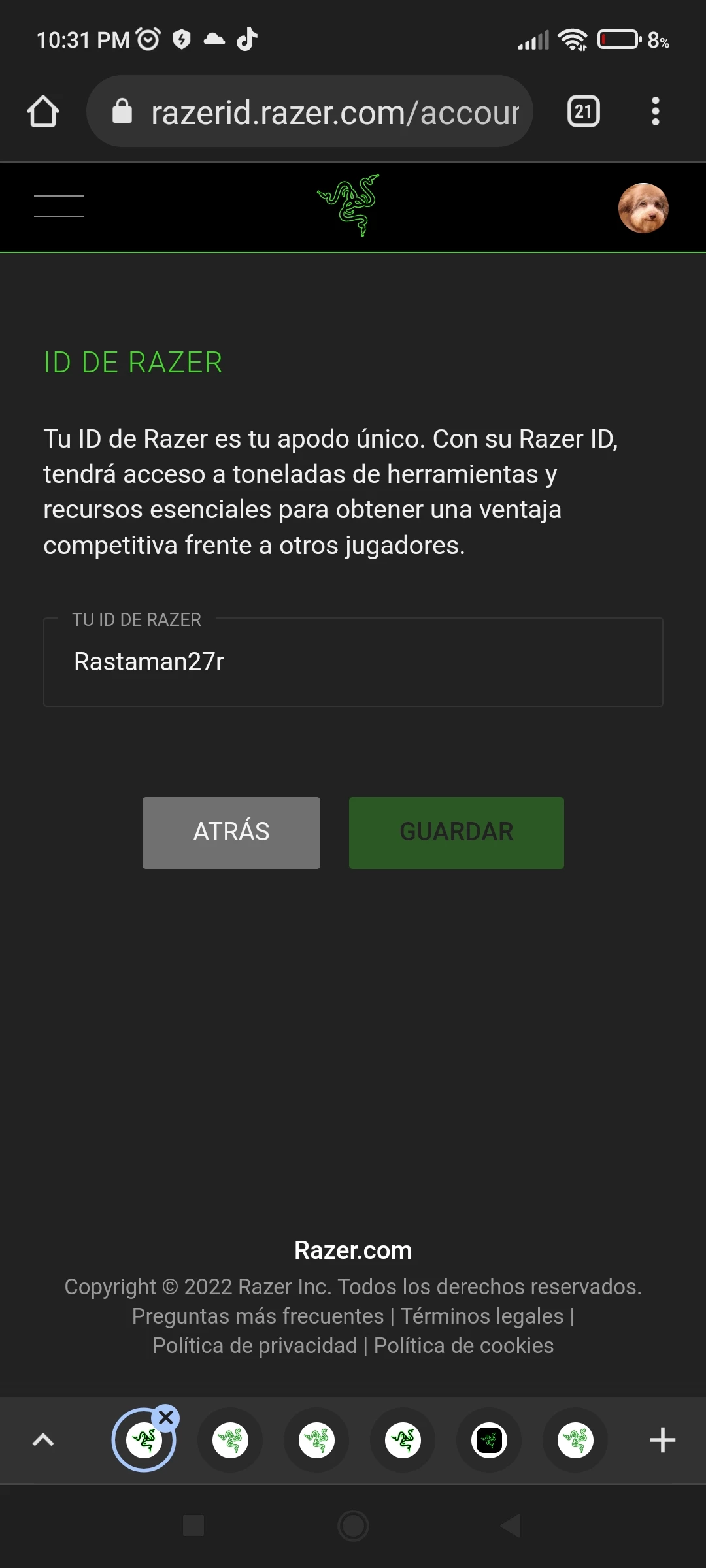Expand the tab strip with the up chevron

pos(43,1440)
